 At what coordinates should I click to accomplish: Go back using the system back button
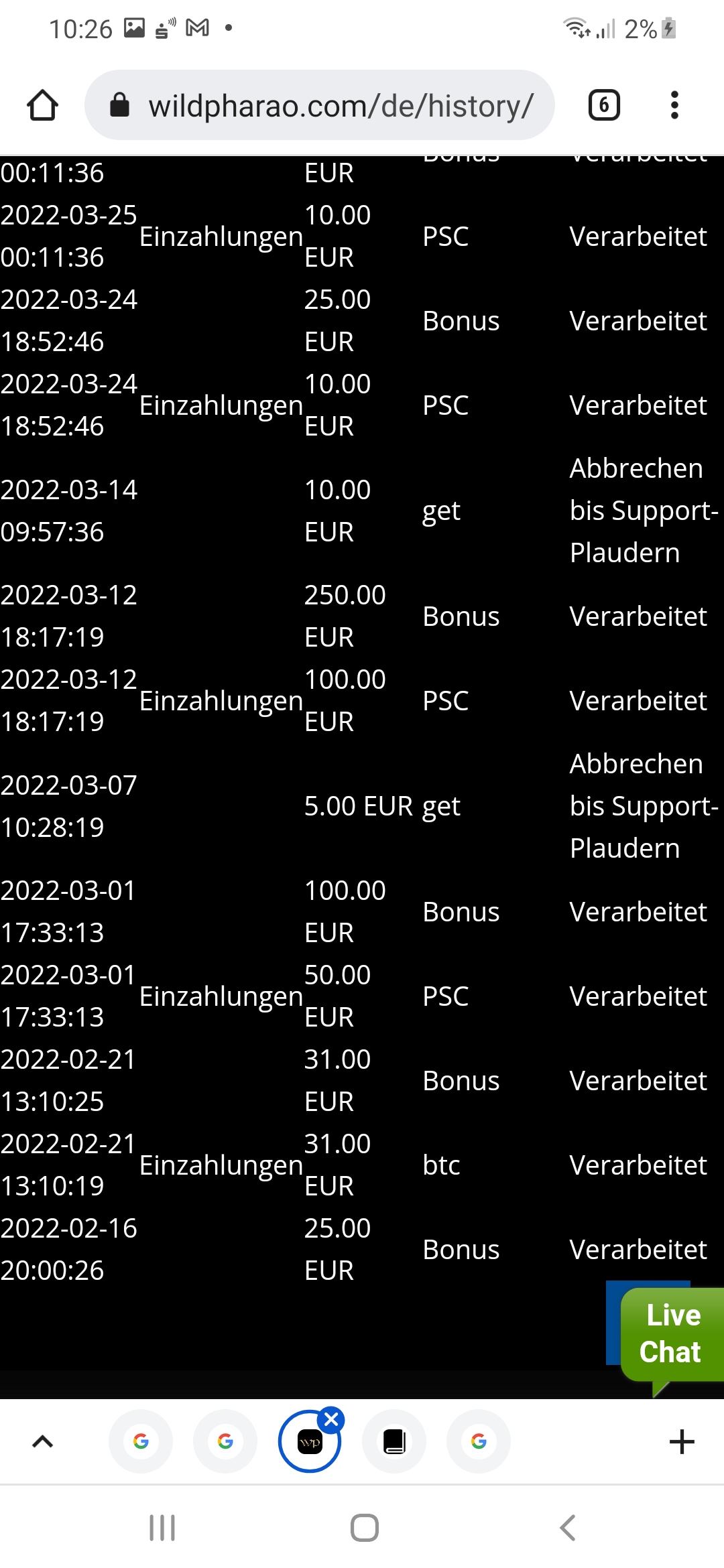point(567,1528)
